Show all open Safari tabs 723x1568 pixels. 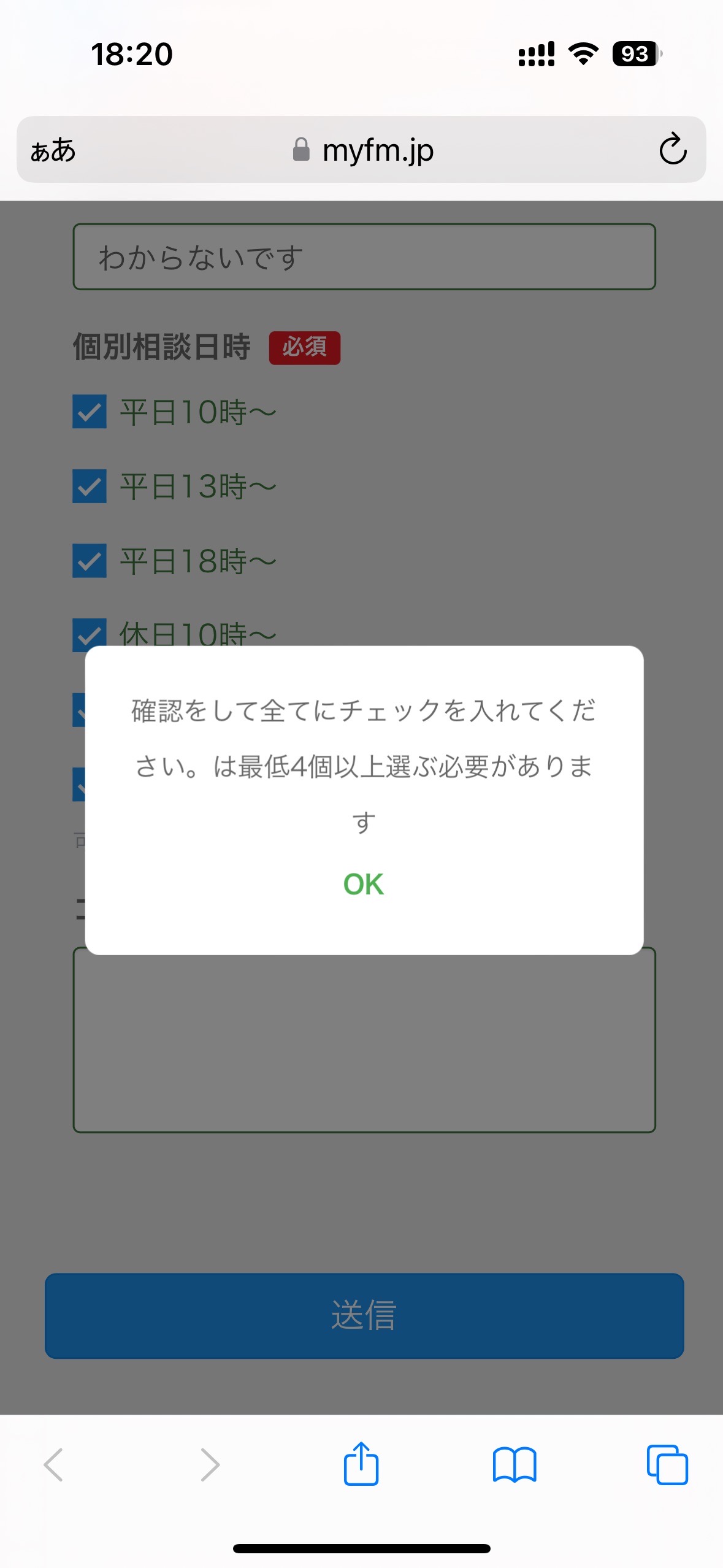point(667,1465)
